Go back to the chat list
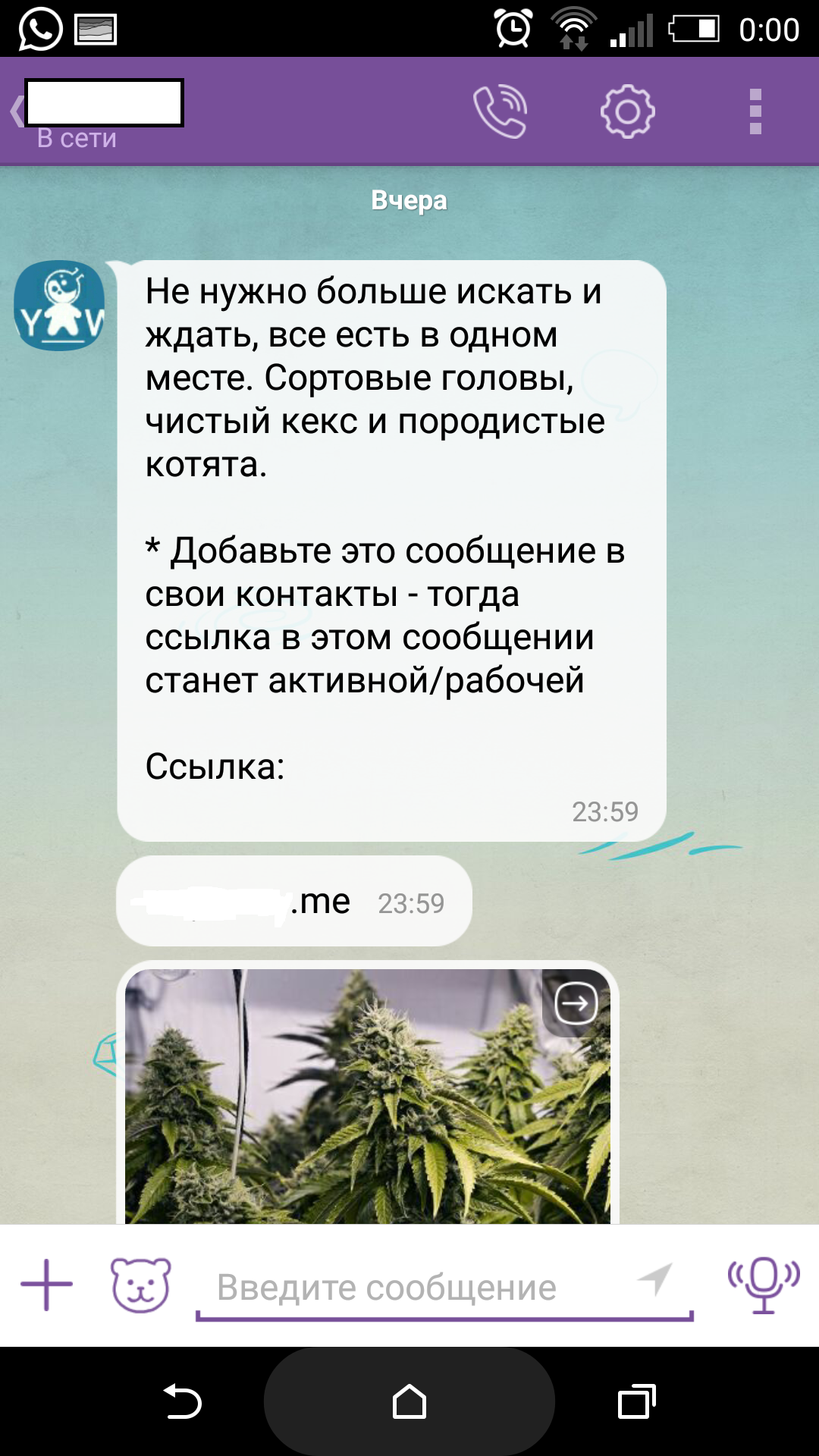 pos(17,111)
